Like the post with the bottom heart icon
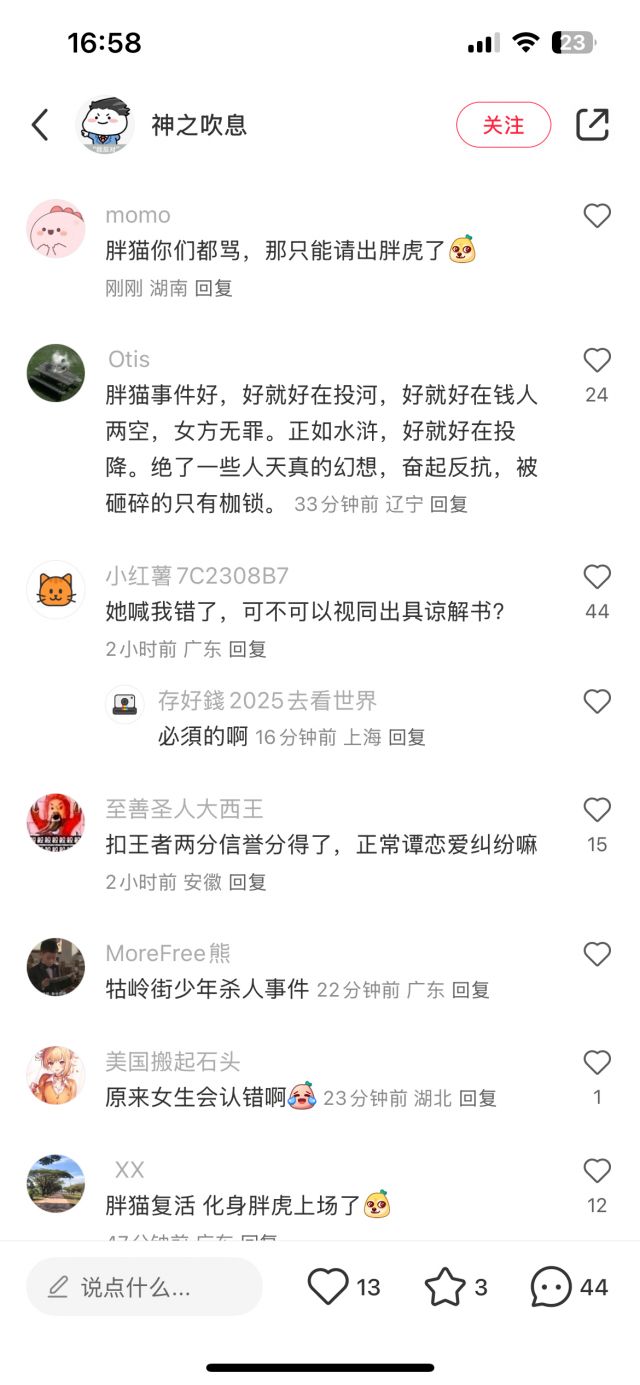Image resolution: width=640 pixels, height=1385 pixels. [328, 1287]
